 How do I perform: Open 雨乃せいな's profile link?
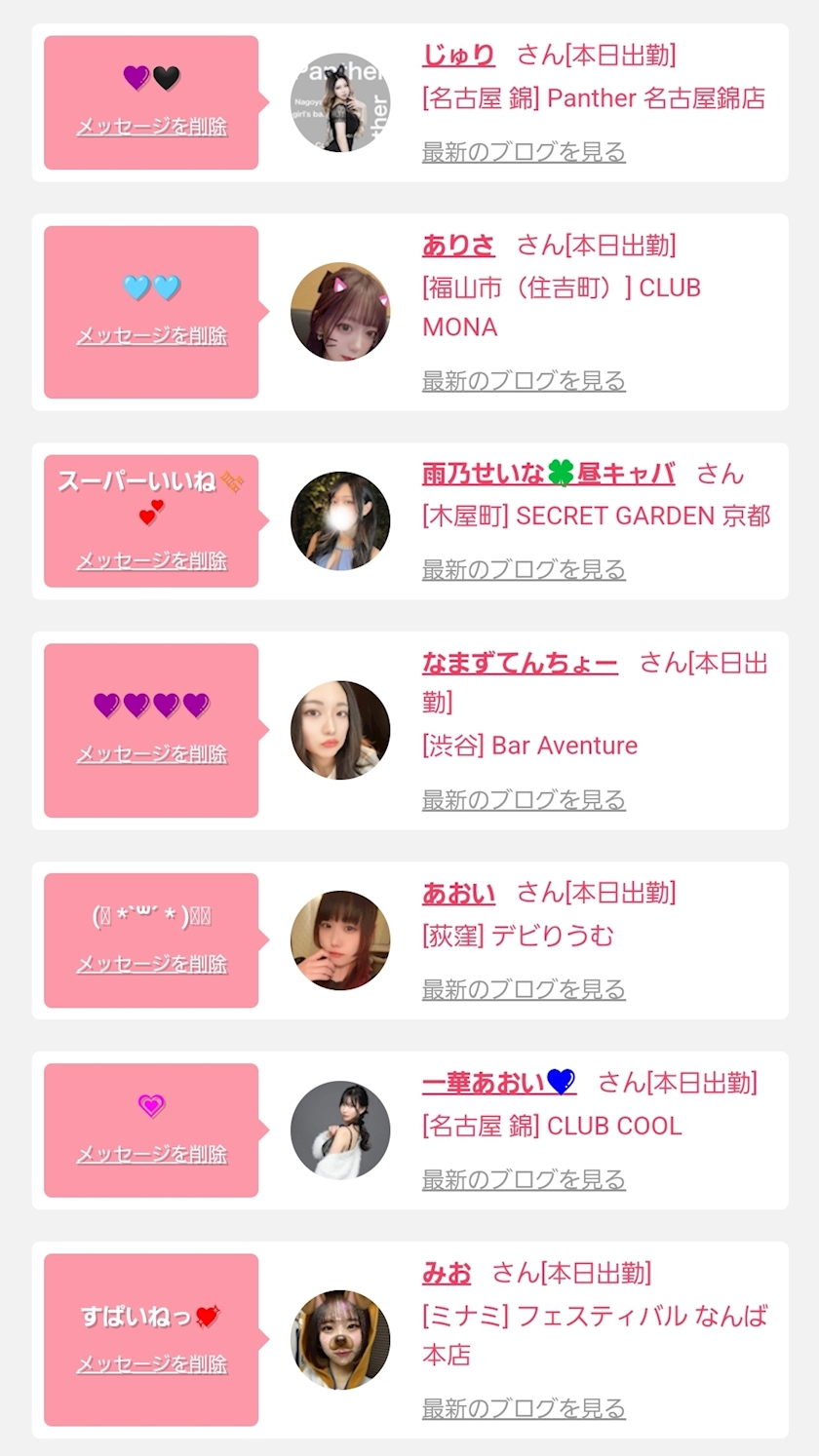(x=548, y=475)
